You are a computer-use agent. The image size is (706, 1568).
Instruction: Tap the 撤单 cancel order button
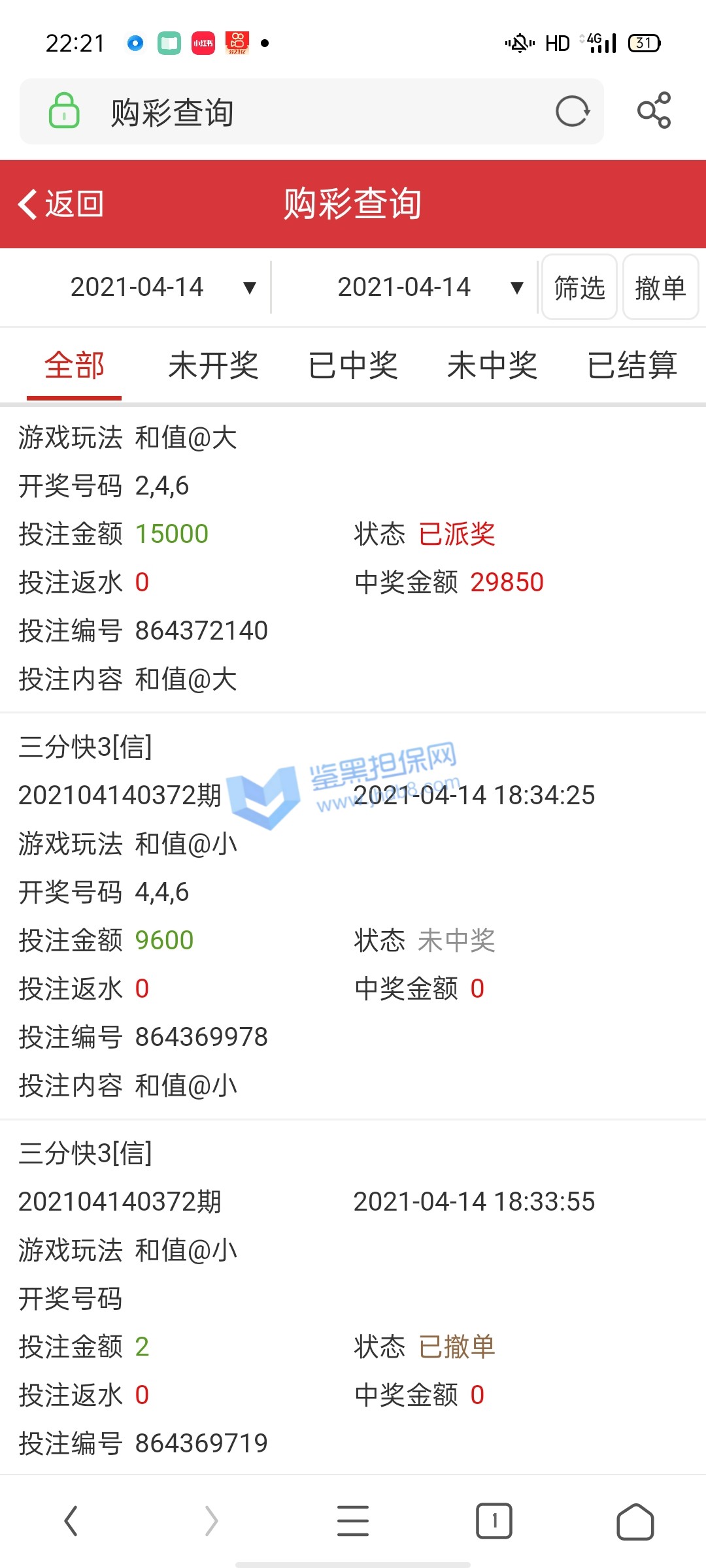(x=660, y=287)
